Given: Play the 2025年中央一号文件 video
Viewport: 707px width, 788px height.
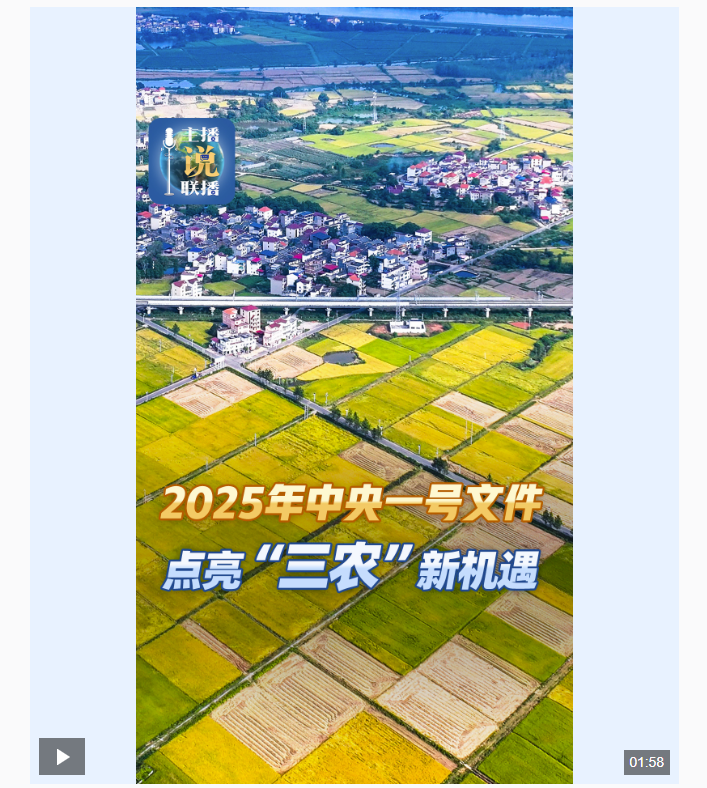Looking at the screenshot, I should [62, 756].
